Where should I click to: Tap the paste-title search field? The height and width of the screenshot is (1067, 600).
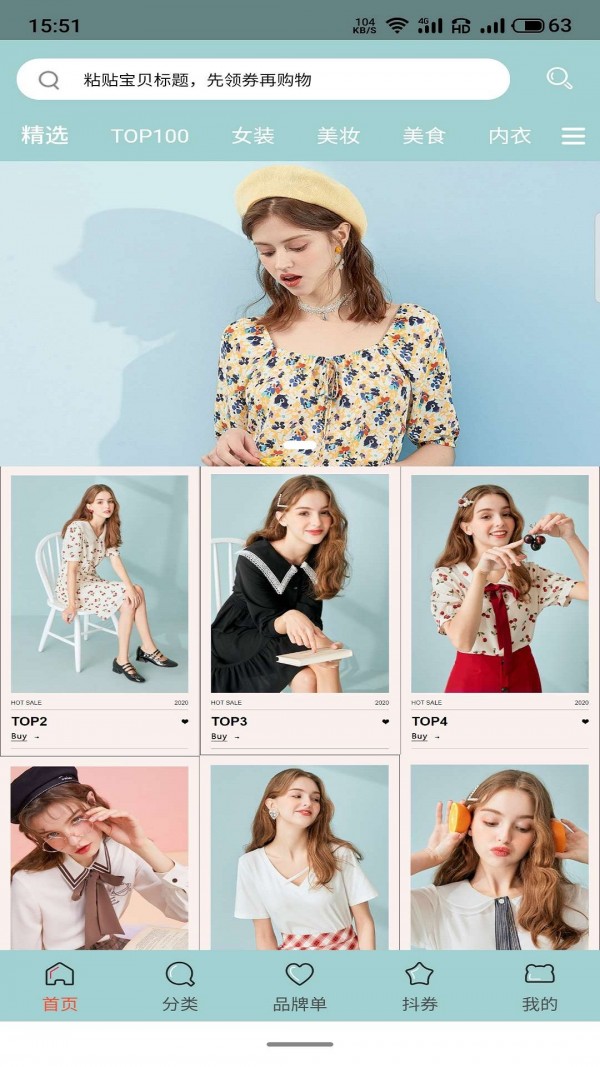(262, 80)
